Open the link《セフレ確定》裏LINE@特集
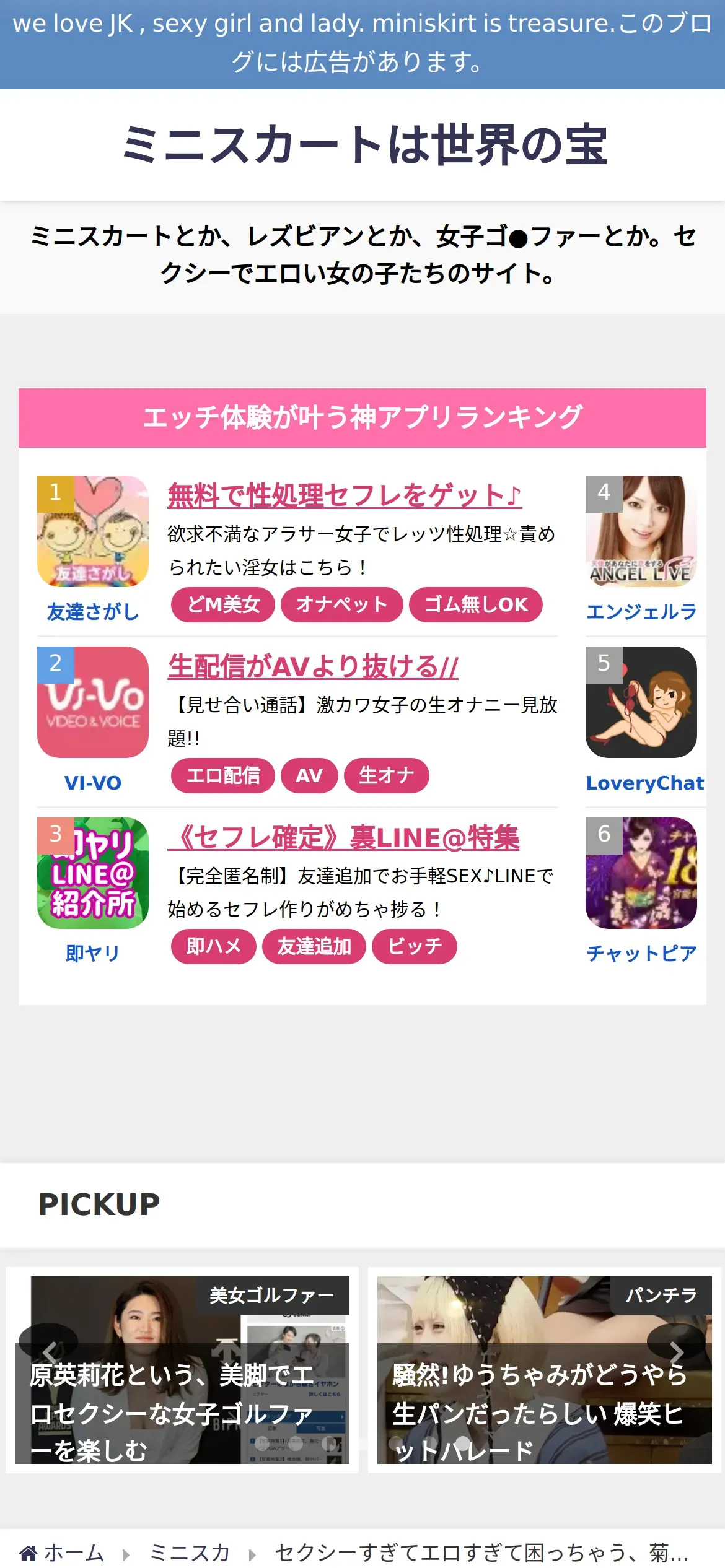The image size is (725, 1568). (x=344, y=837)
